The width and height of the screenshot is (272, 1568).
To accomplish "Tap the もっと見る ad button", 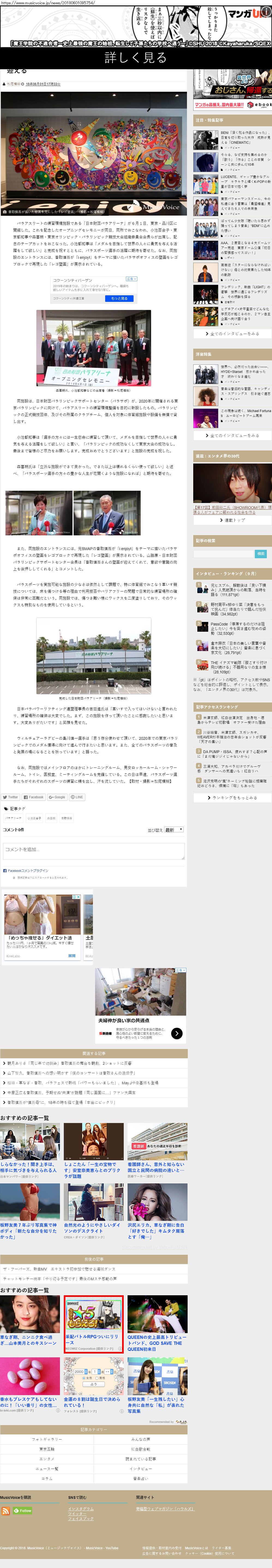I will (120, 298).
